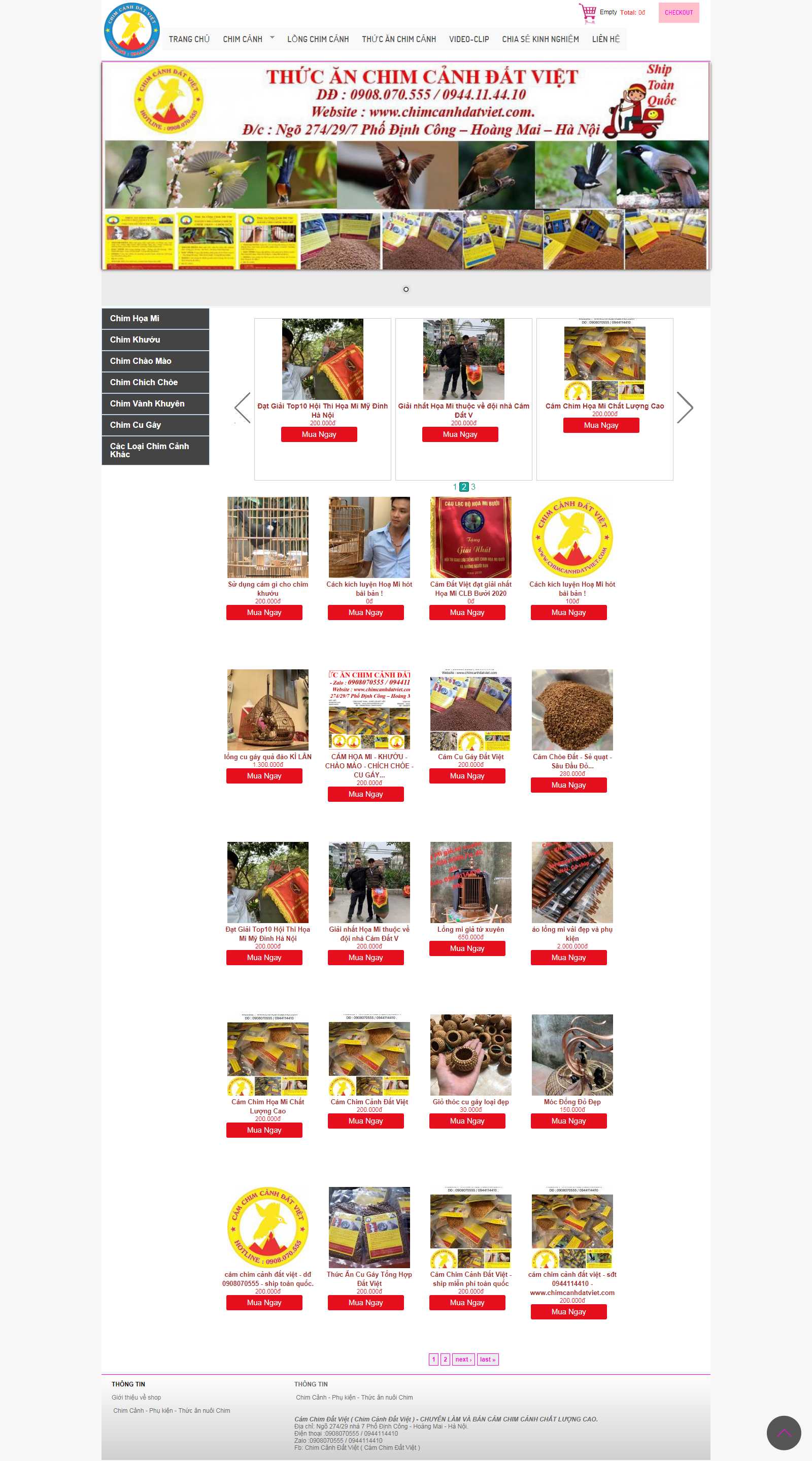Tap the back-to-top arrow button
The width and height of the screenshot is (812, 1461).
[x=783, y=1433]
